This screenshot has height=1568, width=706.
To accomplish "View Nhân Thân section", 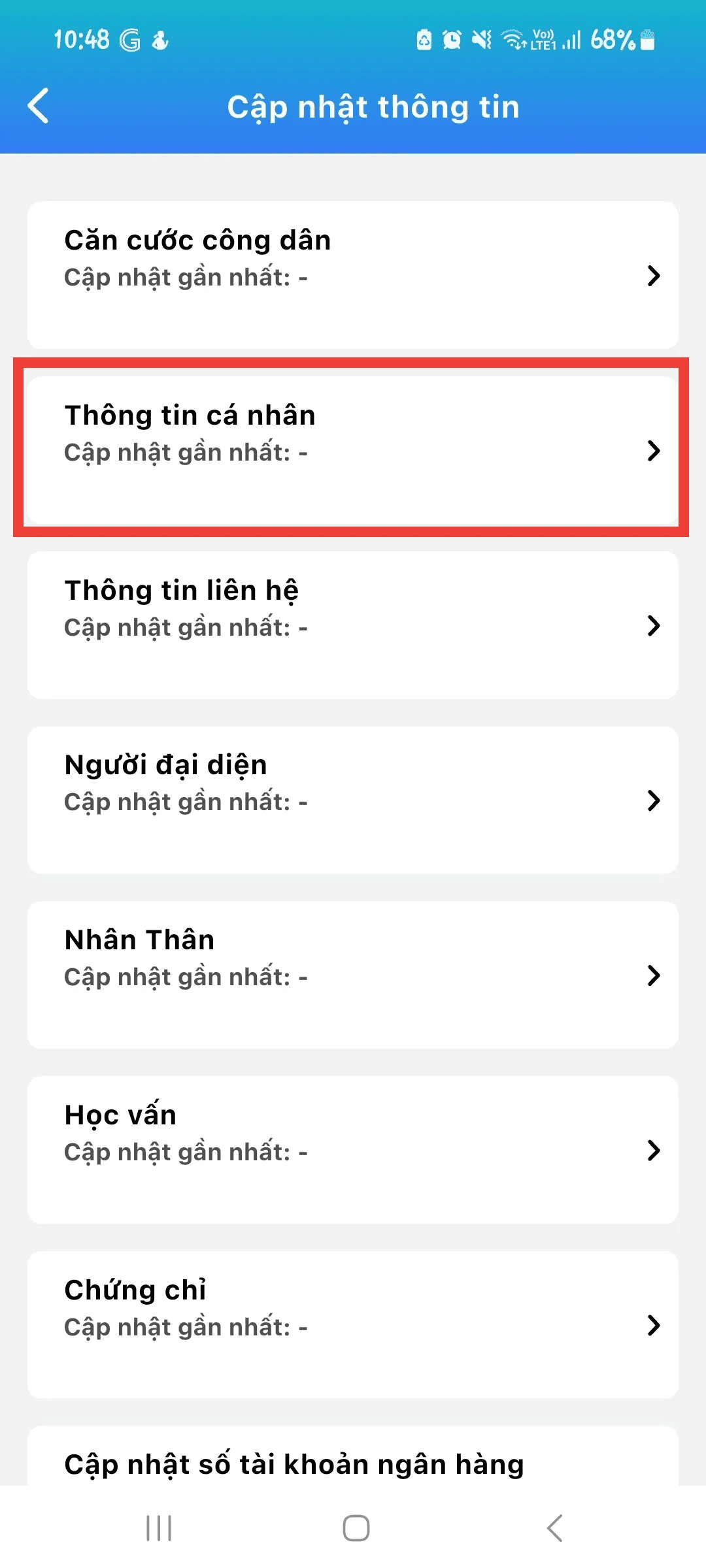I will (353, 975).
